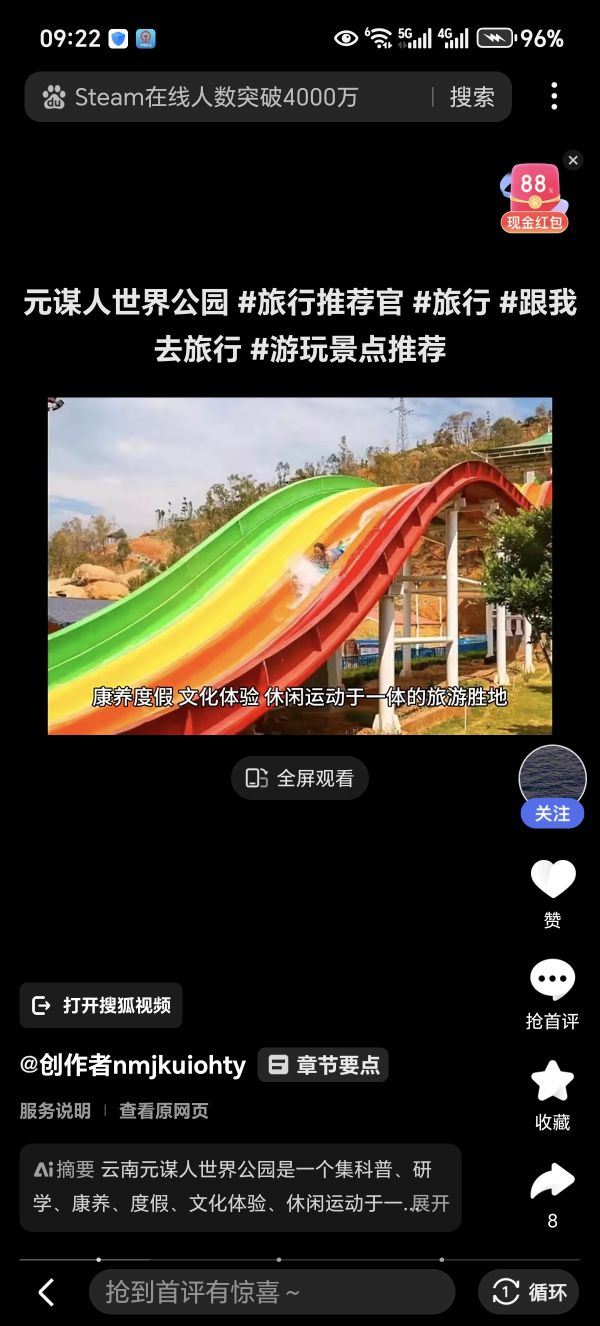
Task: Dismiss the 现金红包 floating banner
Action: pos(573,160)
